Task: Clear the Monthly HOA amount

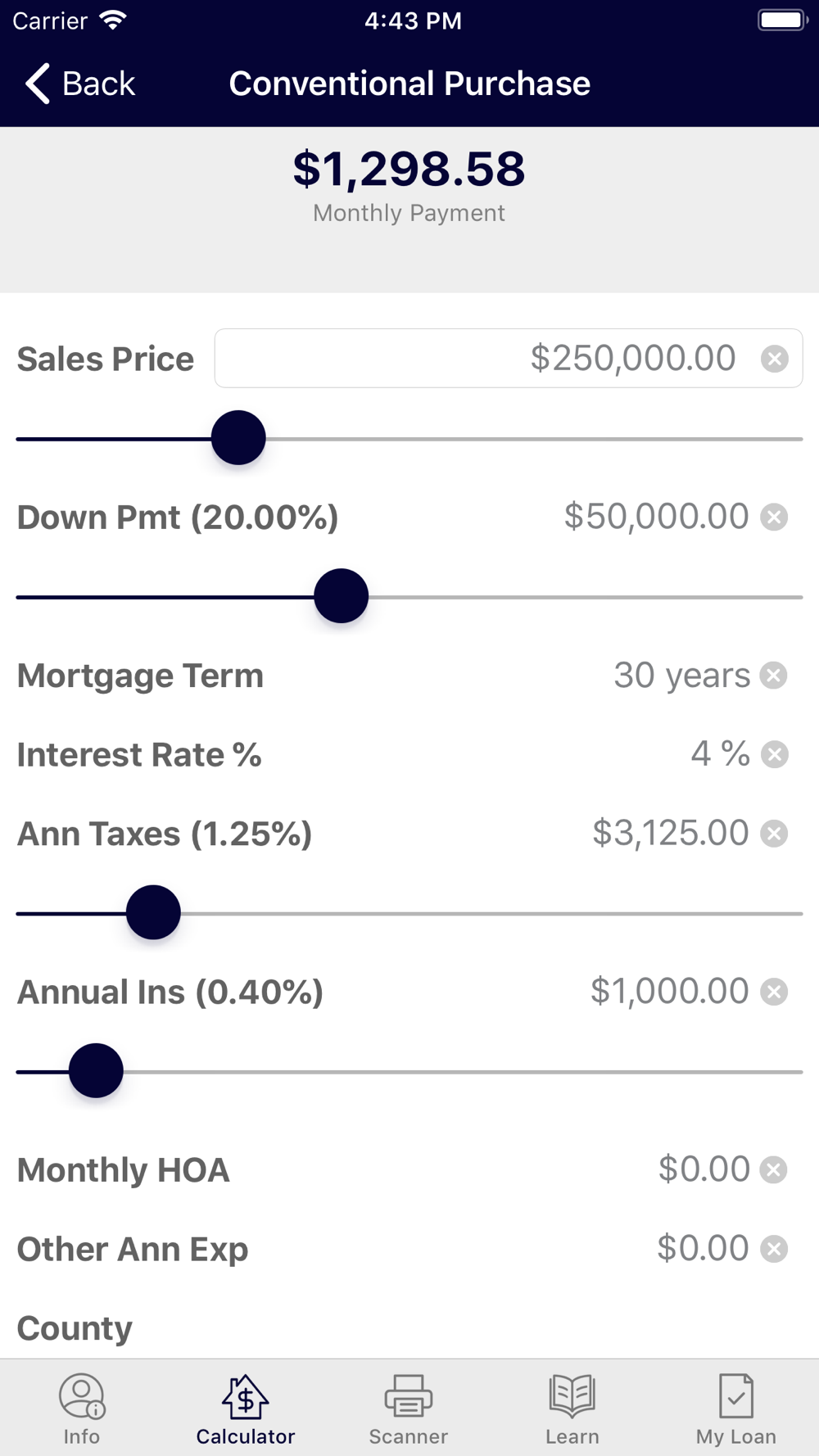Action: [x=774, y=1169]
